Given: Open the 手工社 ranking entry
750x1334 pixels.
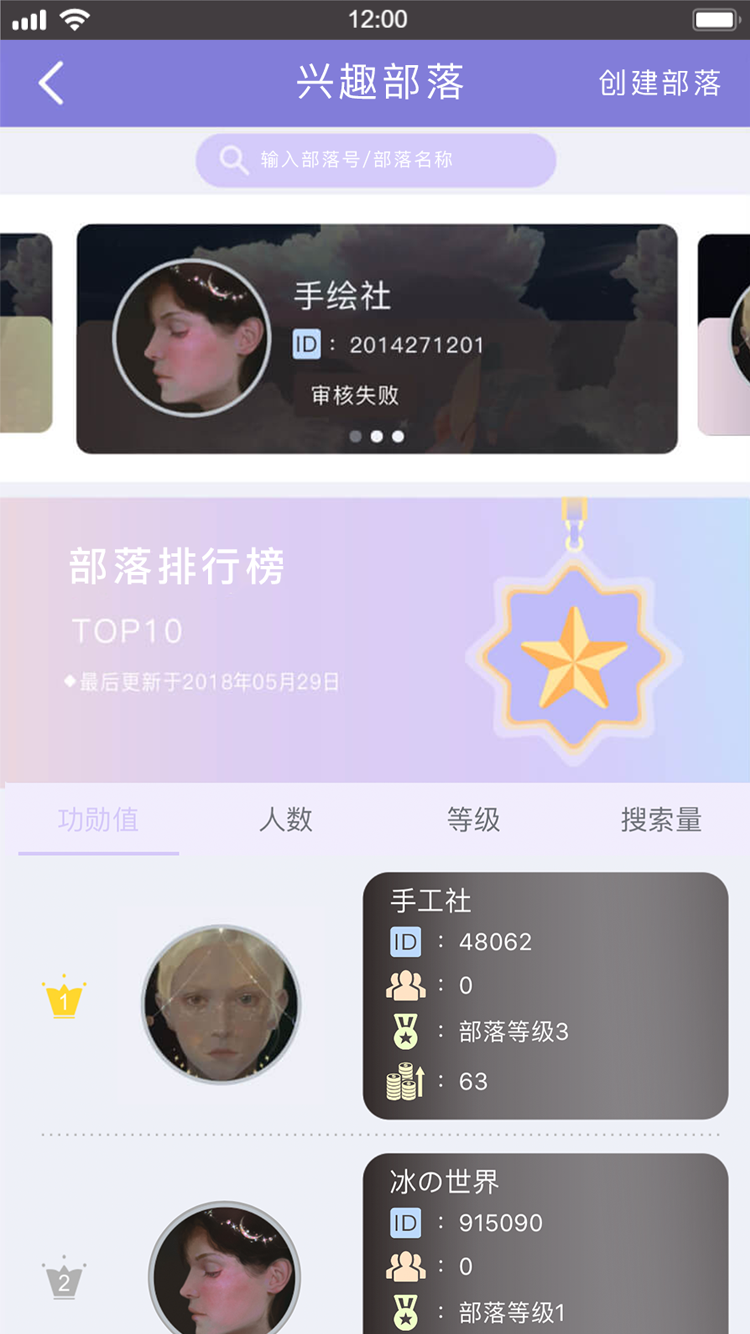Looking at the screenshot, I should pyautogui.click(x=545, y=995).
